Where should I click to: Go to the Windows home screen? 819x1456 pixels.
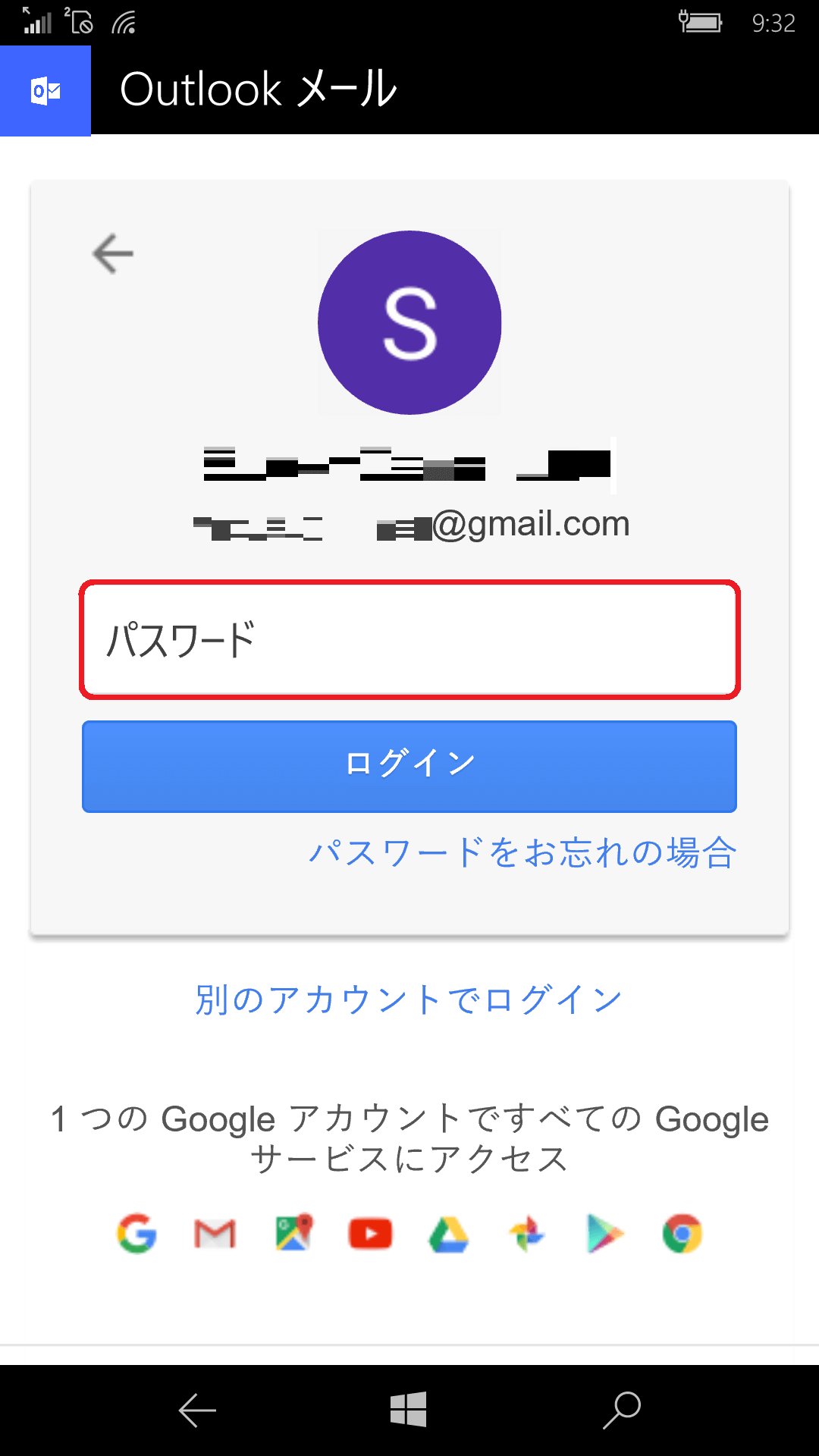[408, 1410]
